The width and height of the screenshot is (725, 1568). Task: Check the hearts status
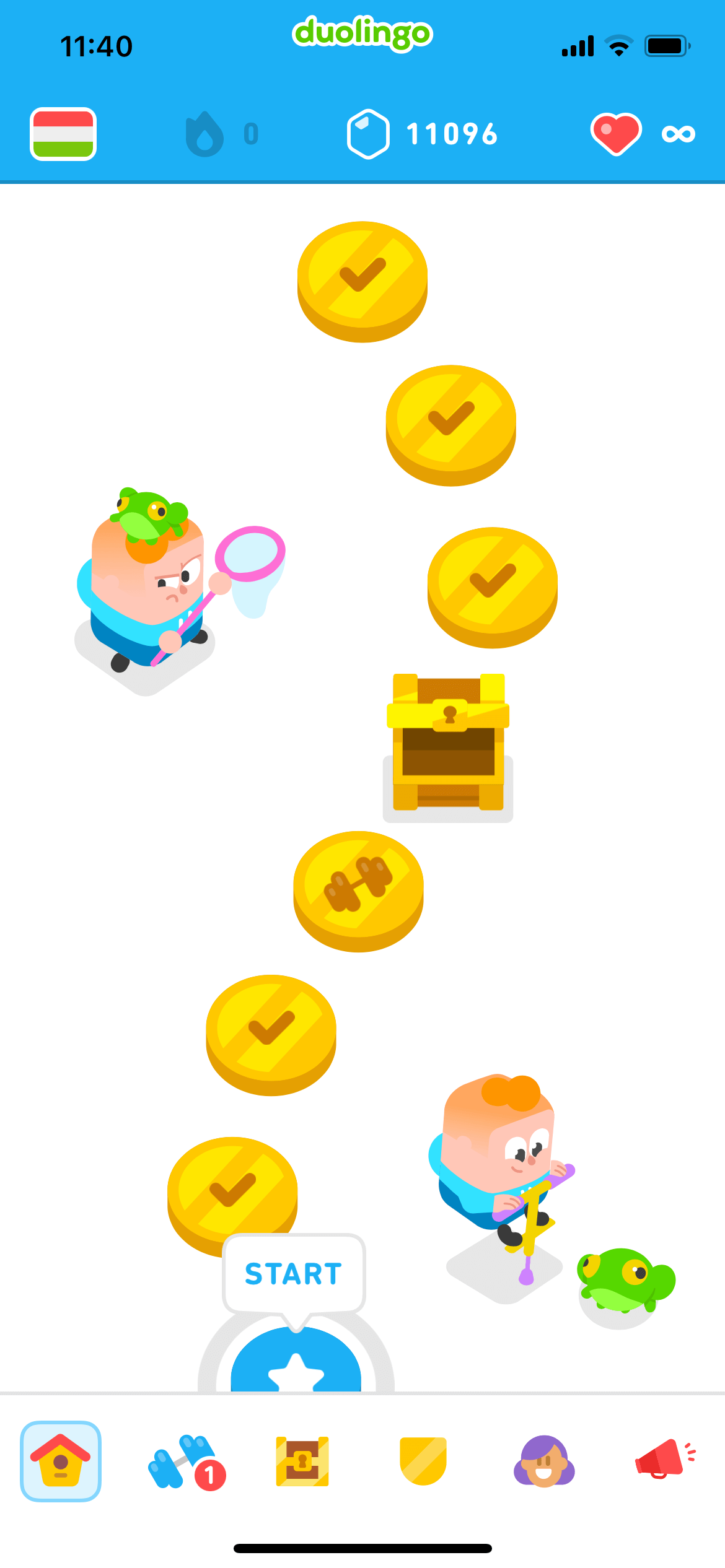642,134
